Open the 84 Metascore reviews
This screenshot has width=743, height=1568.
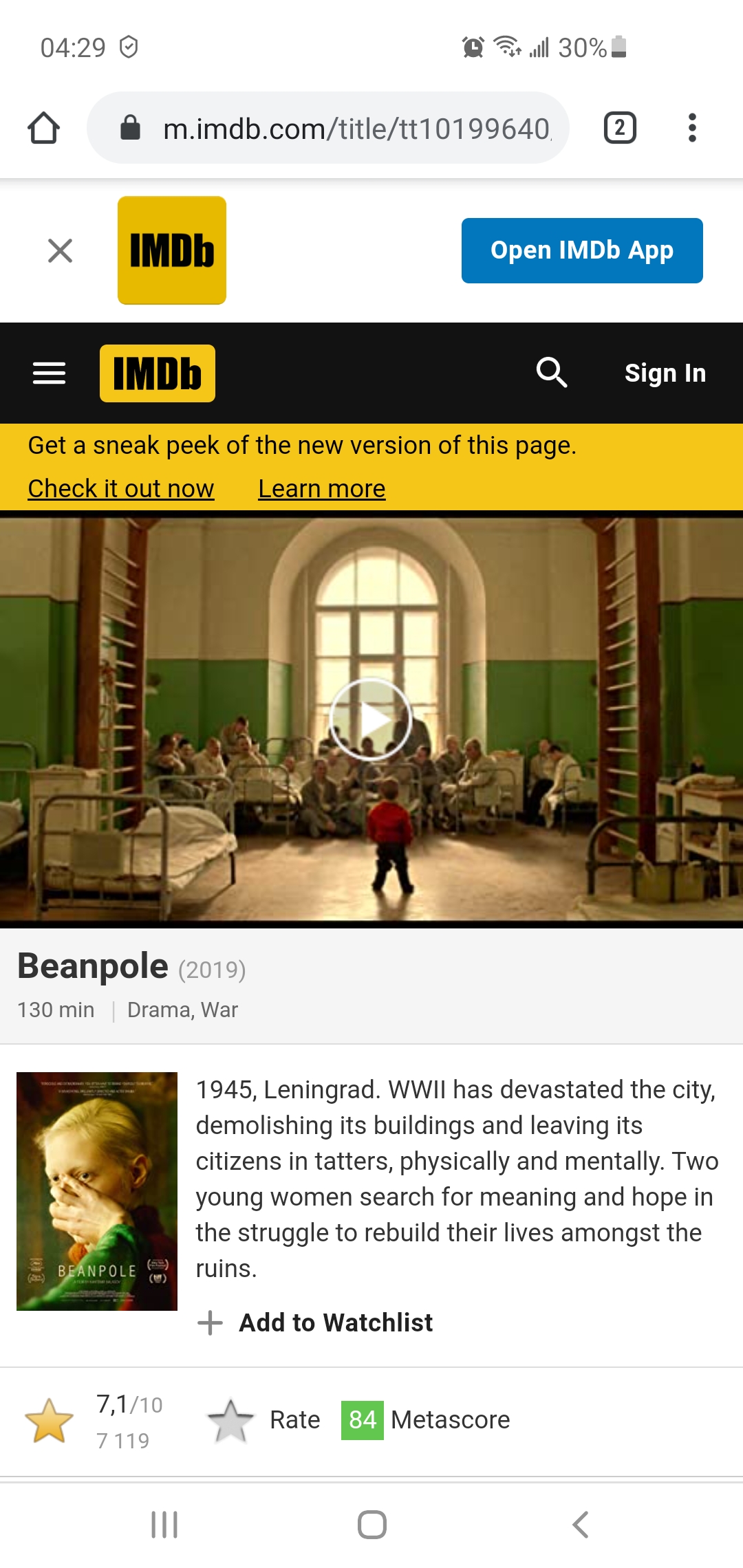click(426, 1420)
